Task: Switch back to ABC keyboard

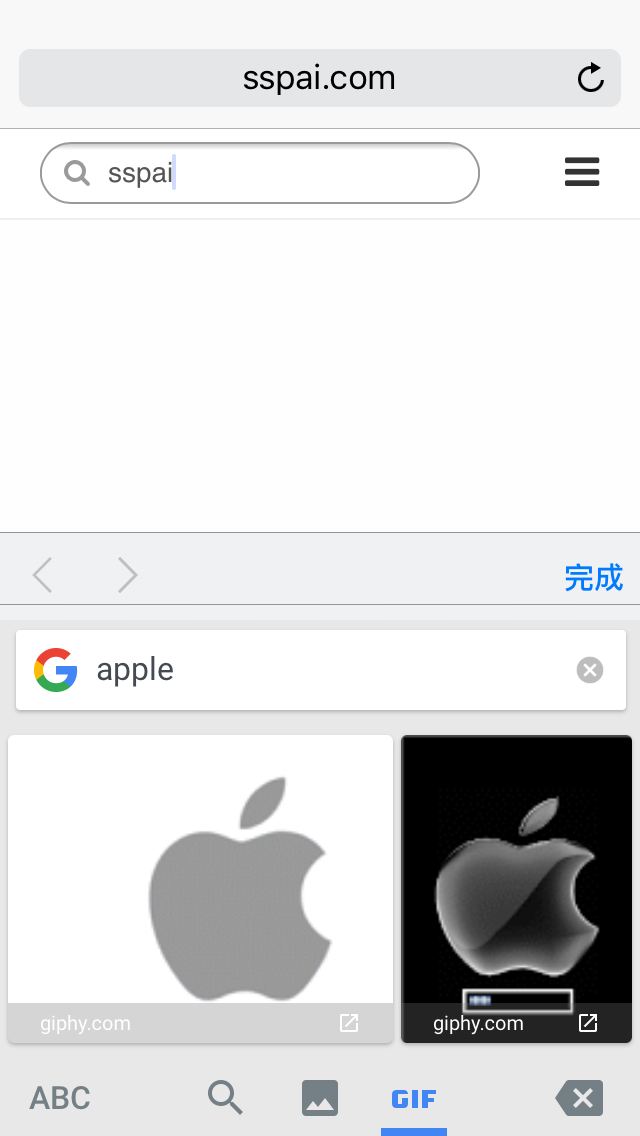Action: (60, 1098)
